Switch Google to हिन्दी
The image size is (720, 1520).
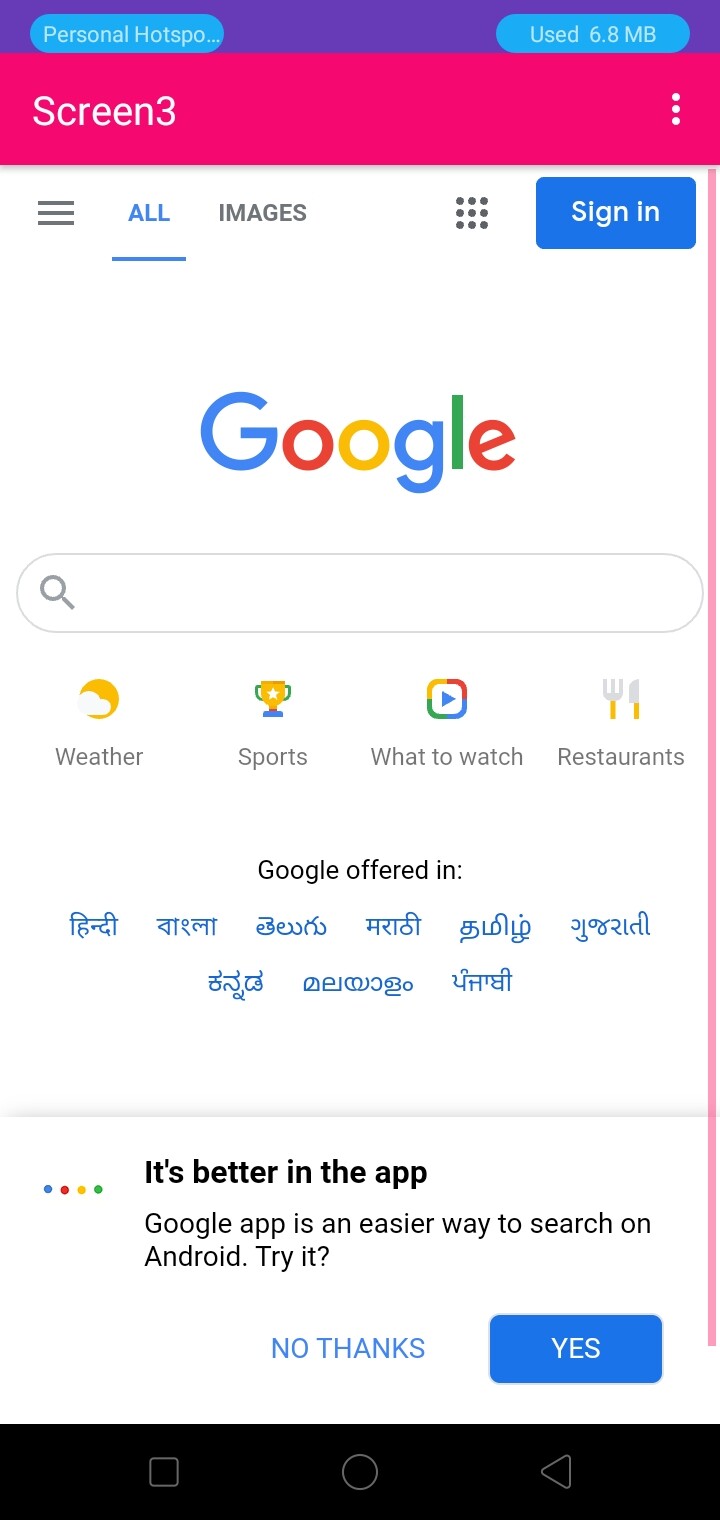pos(93,926)
